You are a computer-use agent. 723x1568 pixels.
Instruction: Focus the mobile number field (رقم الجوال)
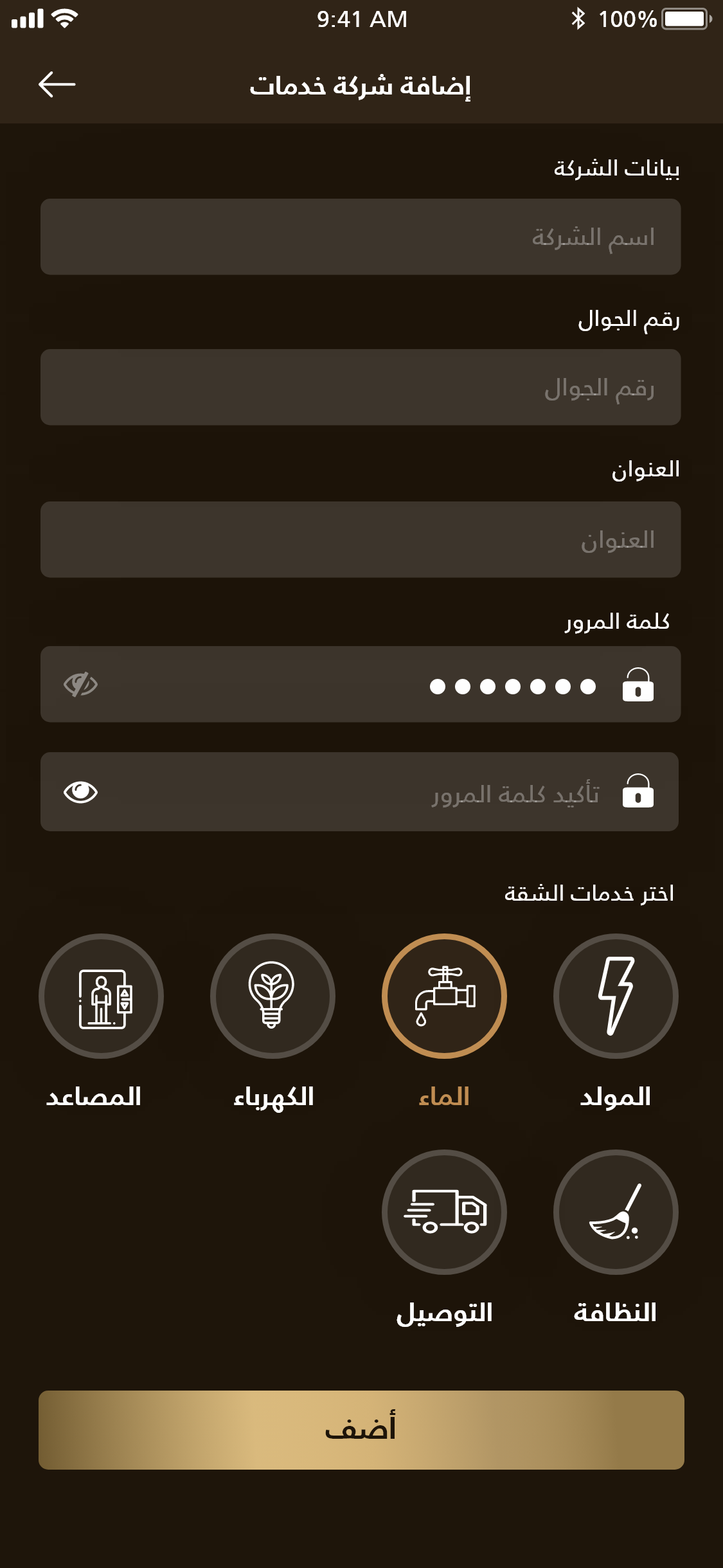360,387
